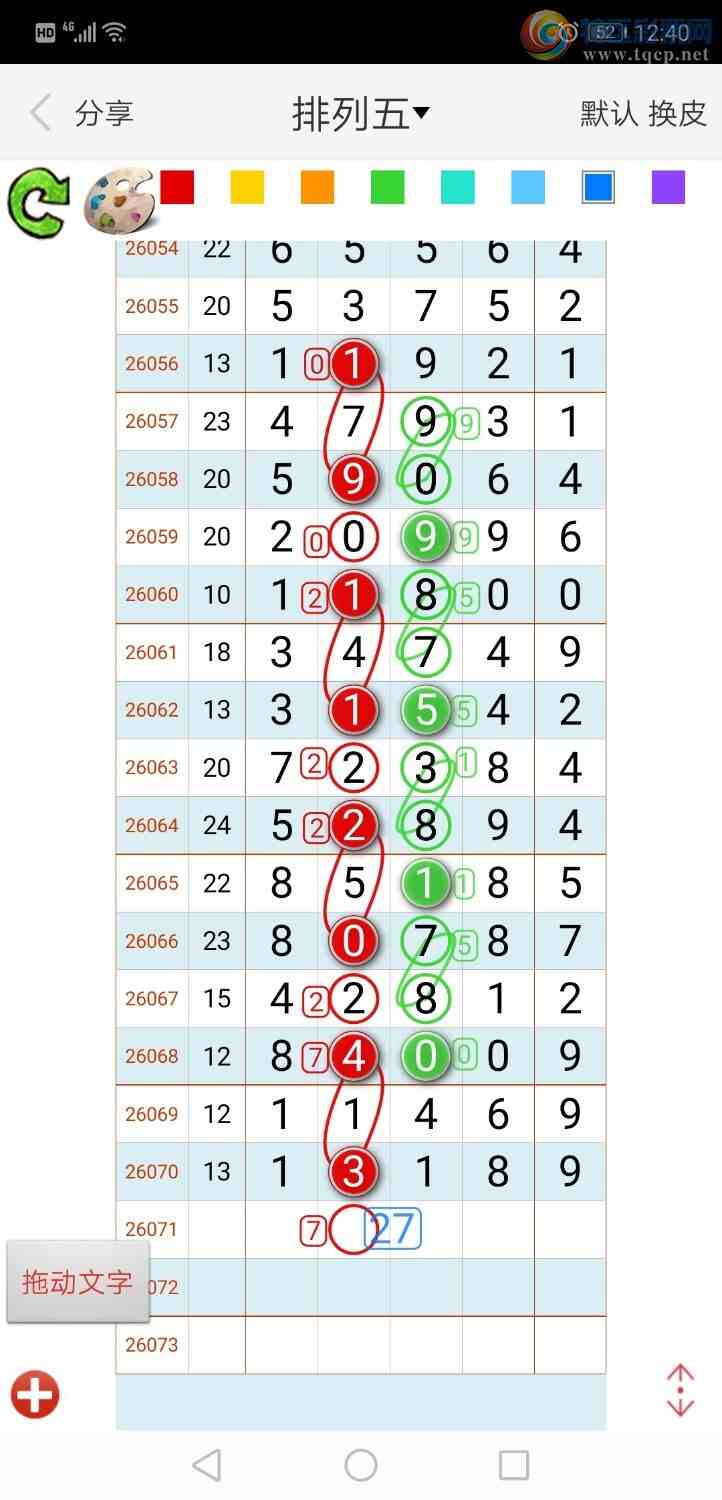The height and width of the screenshot is (1500, 722).
Task: Go back with the top-left arrow
Action: coord(40,113)
